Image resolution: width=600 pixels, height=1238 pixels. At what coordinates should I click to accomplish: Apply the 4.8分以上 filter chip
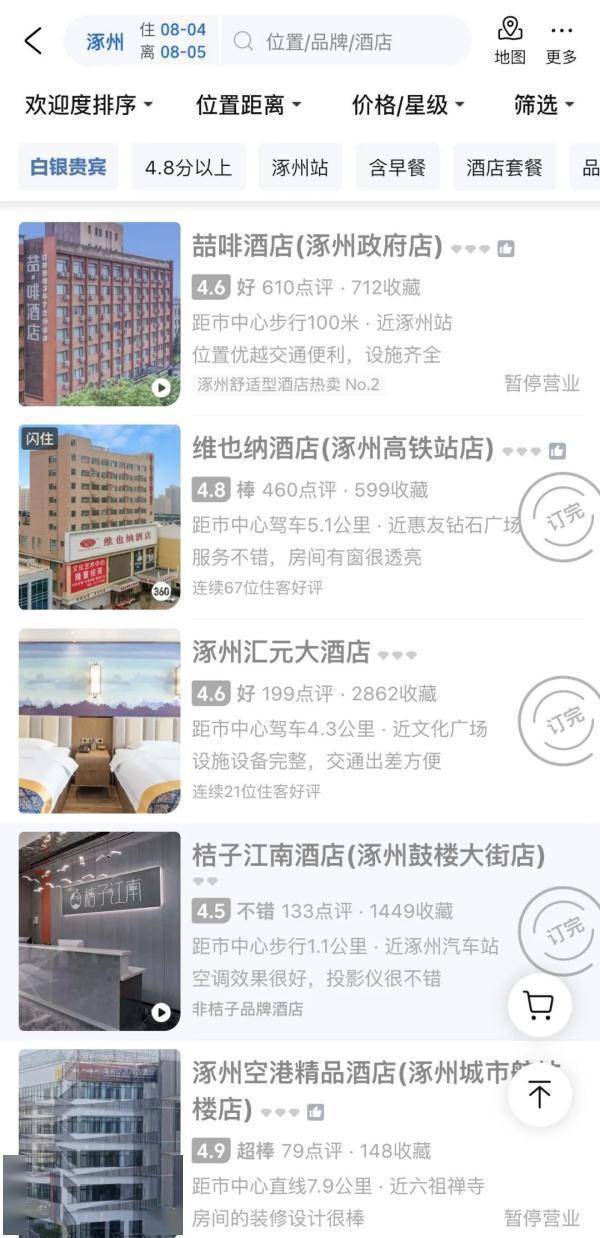[x=188, y=167]
